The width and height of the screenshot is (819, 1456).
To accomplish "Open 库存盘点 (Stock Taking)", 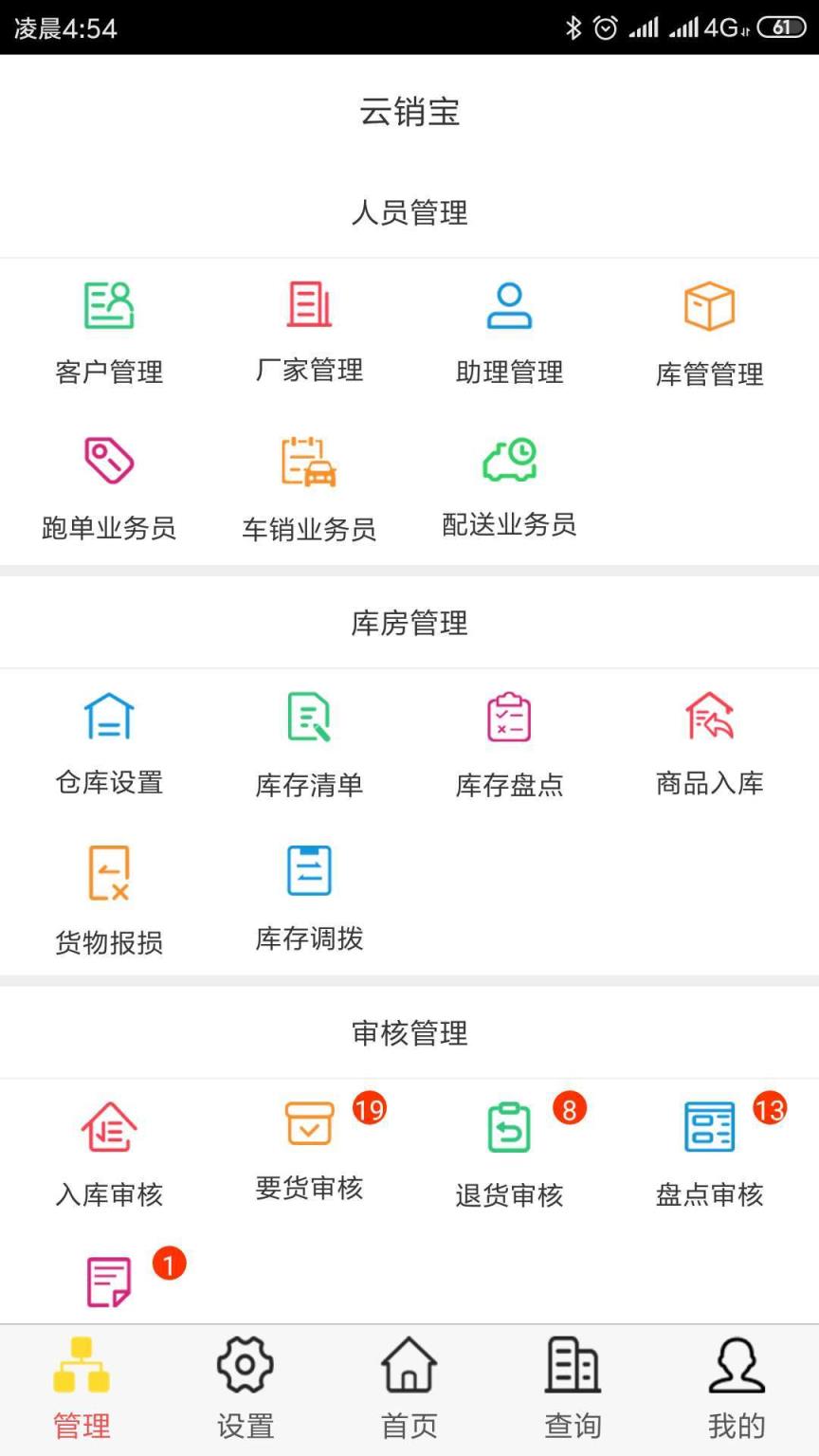I will pyautogui.click(x=509, y=739).
